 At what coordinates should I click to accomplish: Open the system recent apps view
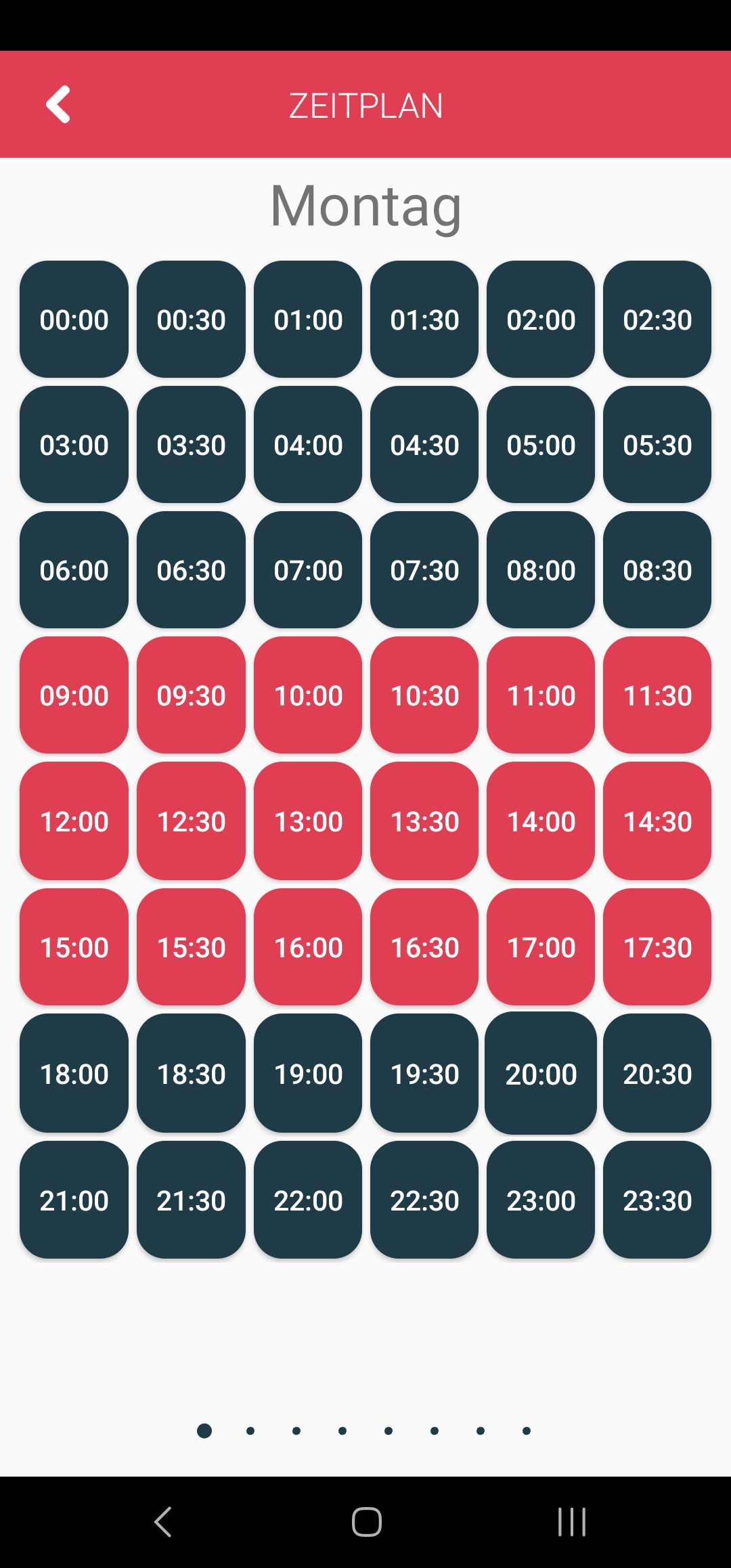point(572,1522)
